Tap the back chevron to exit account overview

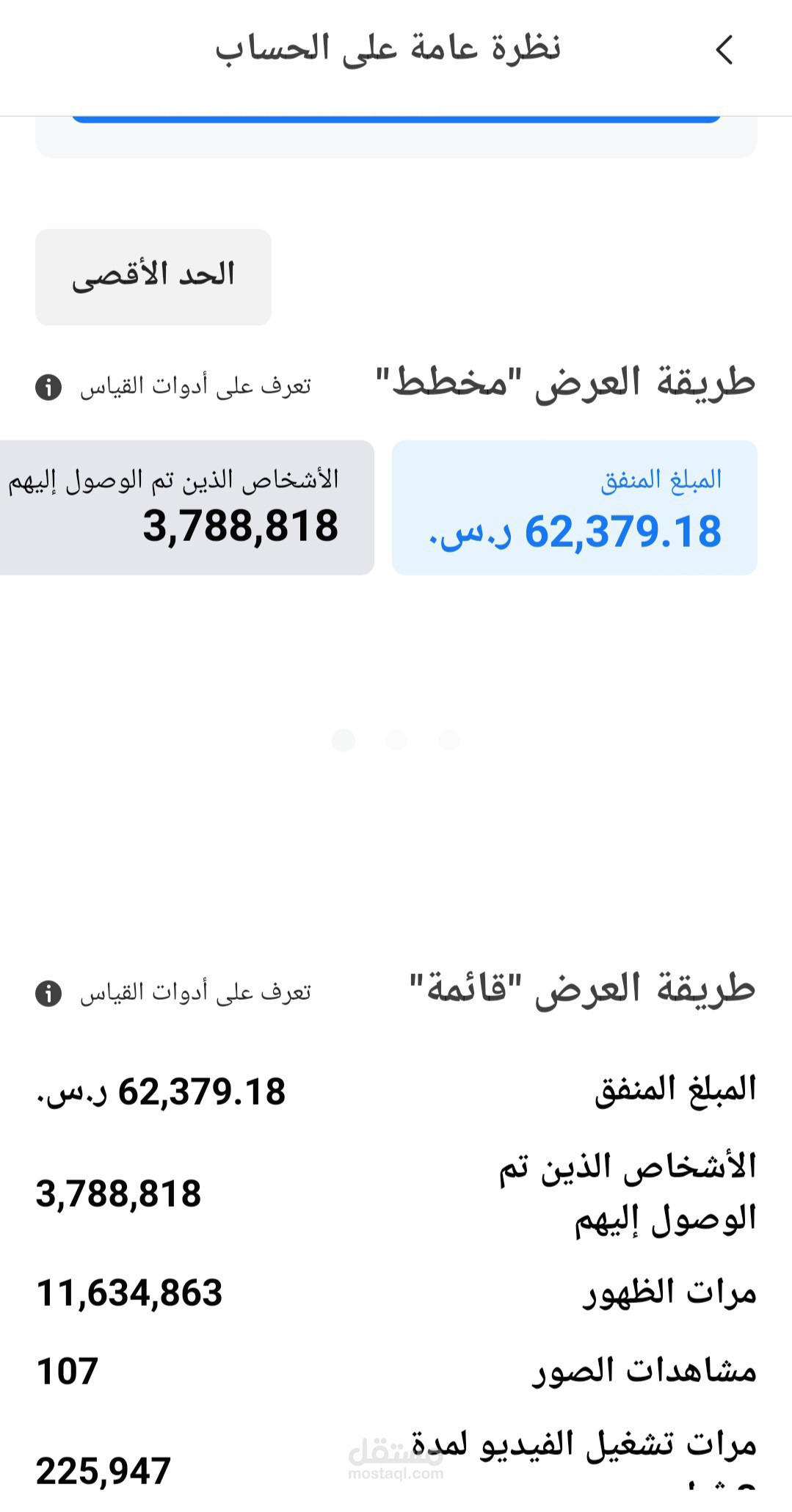pyautogui.click(x=725, y=48)
